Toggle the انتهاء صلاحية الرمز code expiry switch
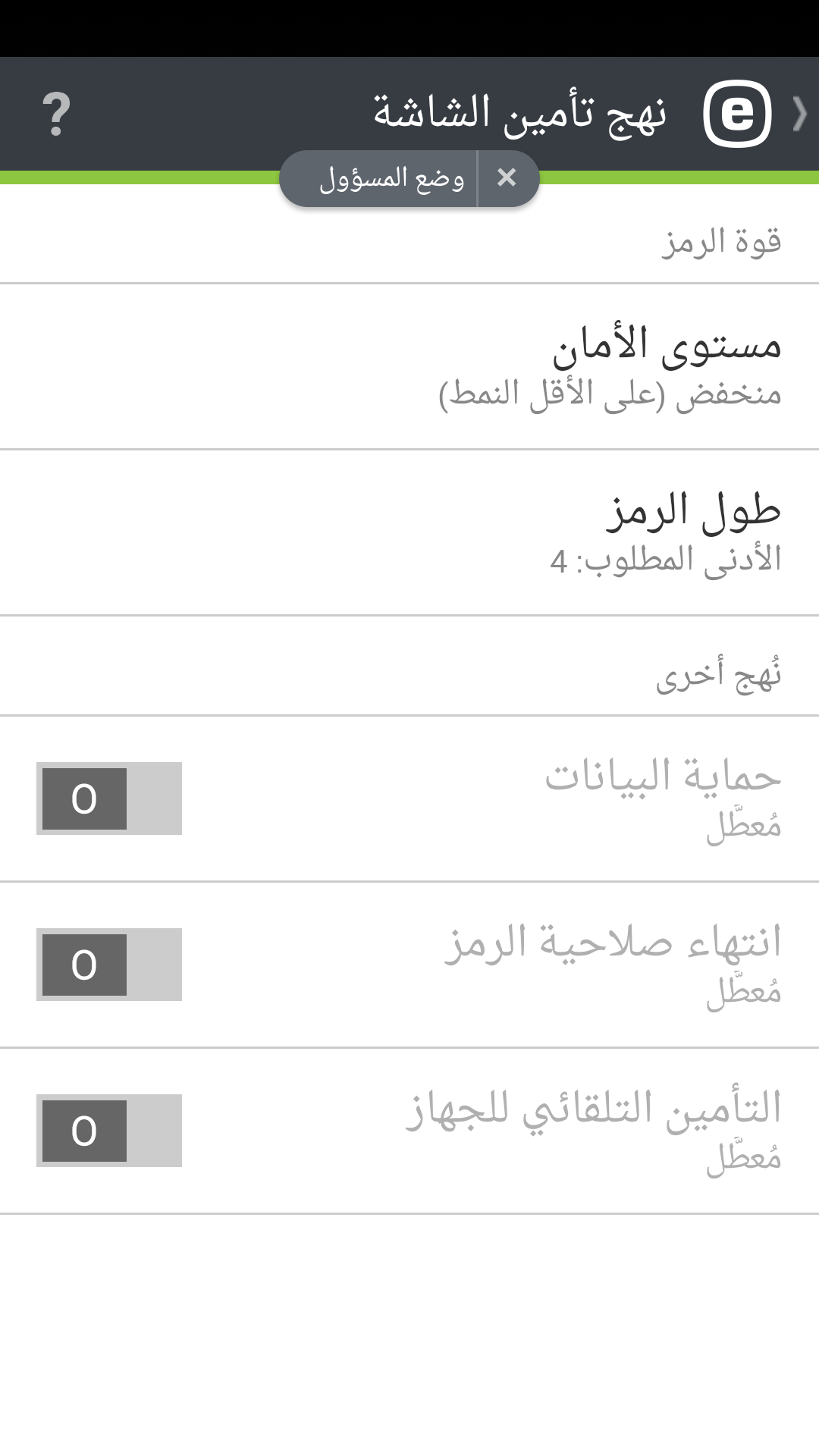This screenshot has height=1456, width=819. click(109, 965)
